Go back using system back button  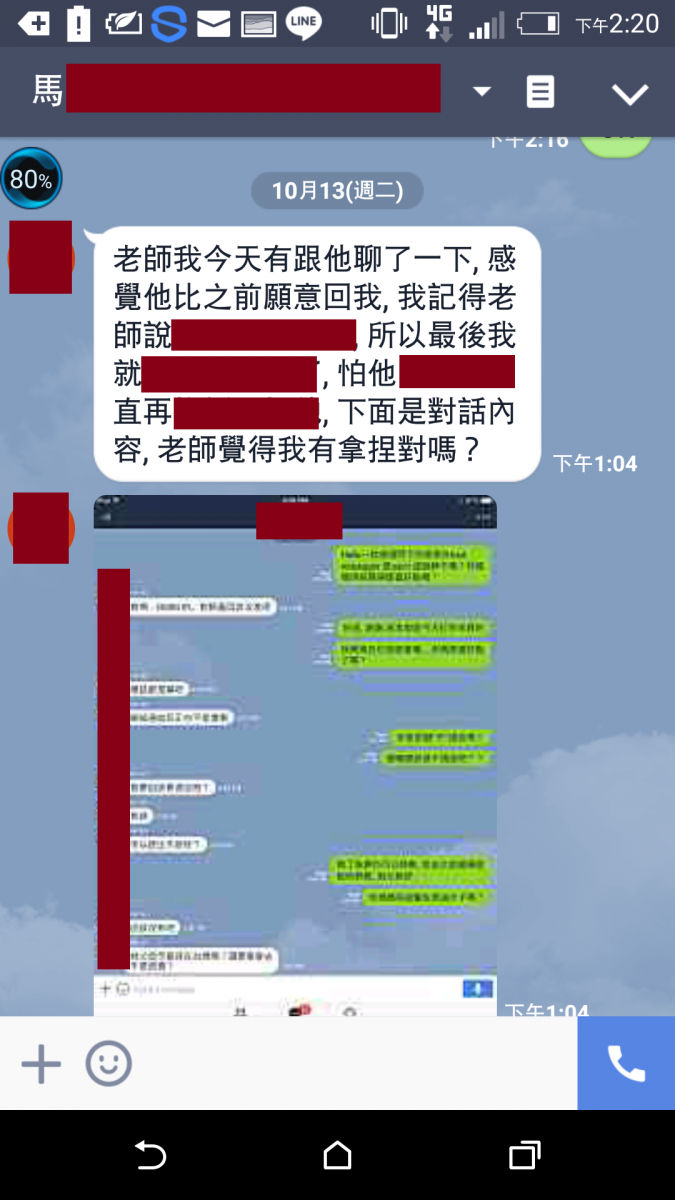tap(150, 1155)
